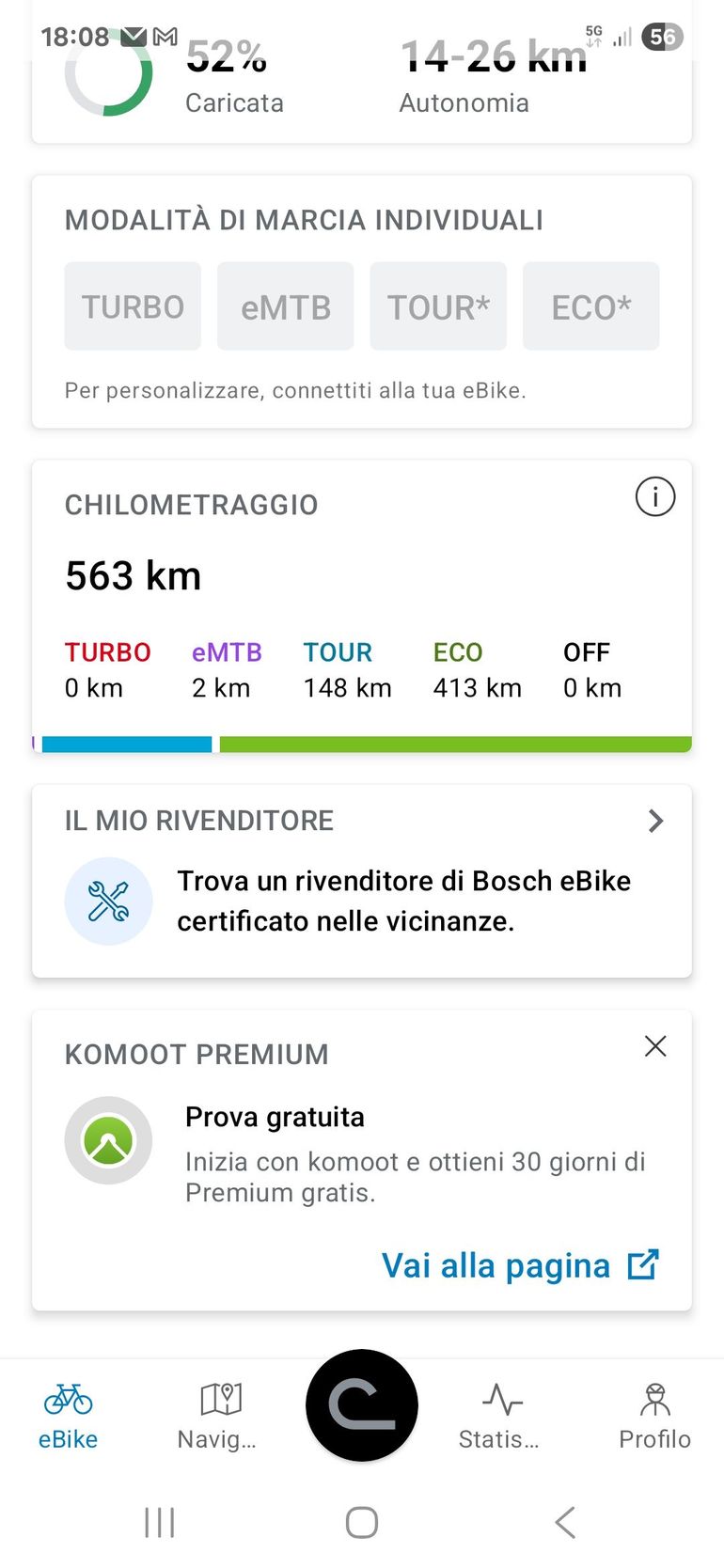Switch to the eBike tab

68,1416
